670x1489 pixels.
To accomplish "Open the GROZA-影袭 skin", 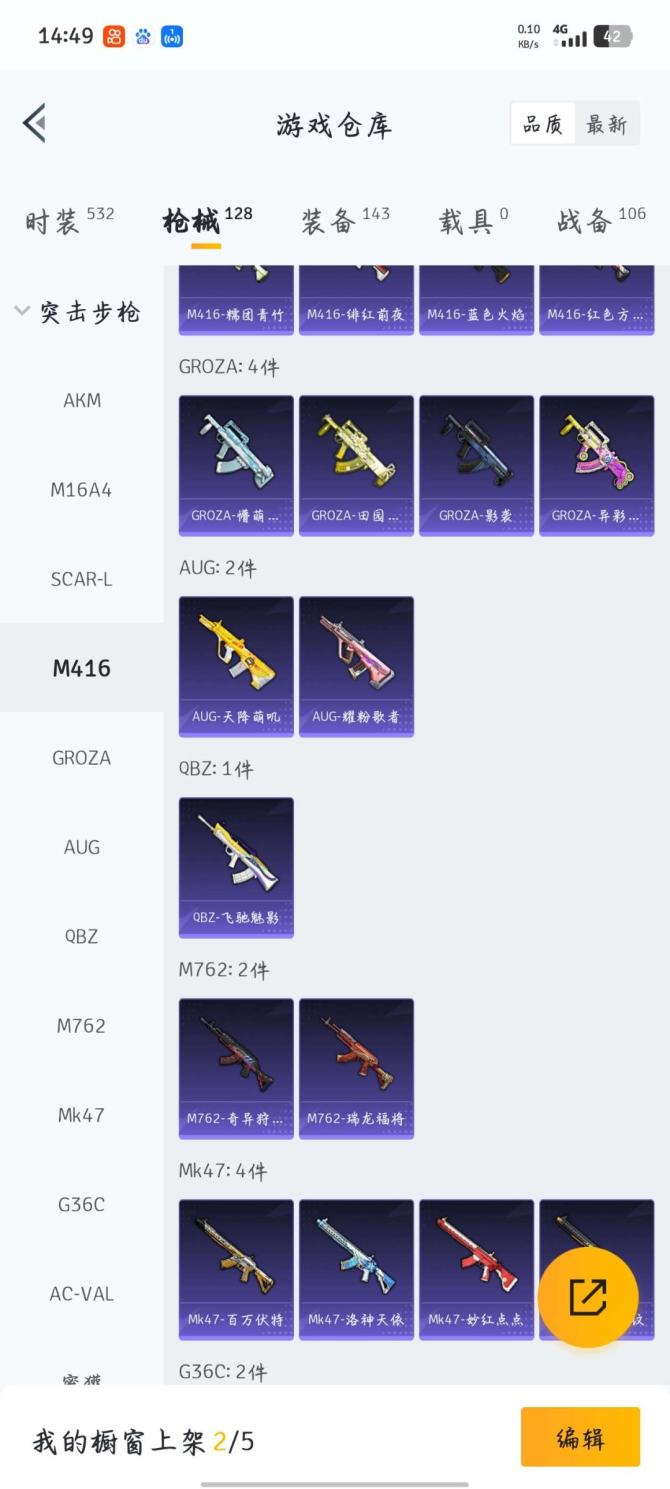I will [476, 465].
